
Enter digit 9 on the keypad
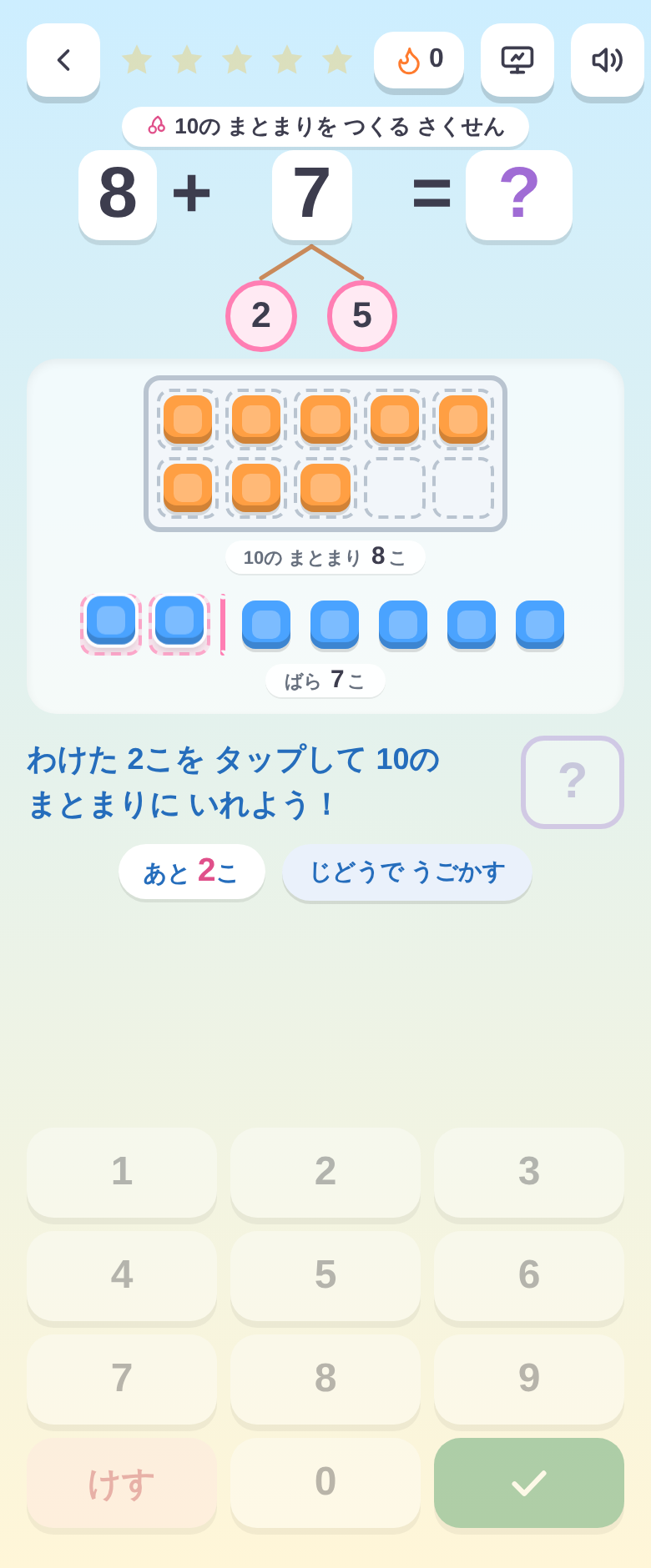point(529,1379)
